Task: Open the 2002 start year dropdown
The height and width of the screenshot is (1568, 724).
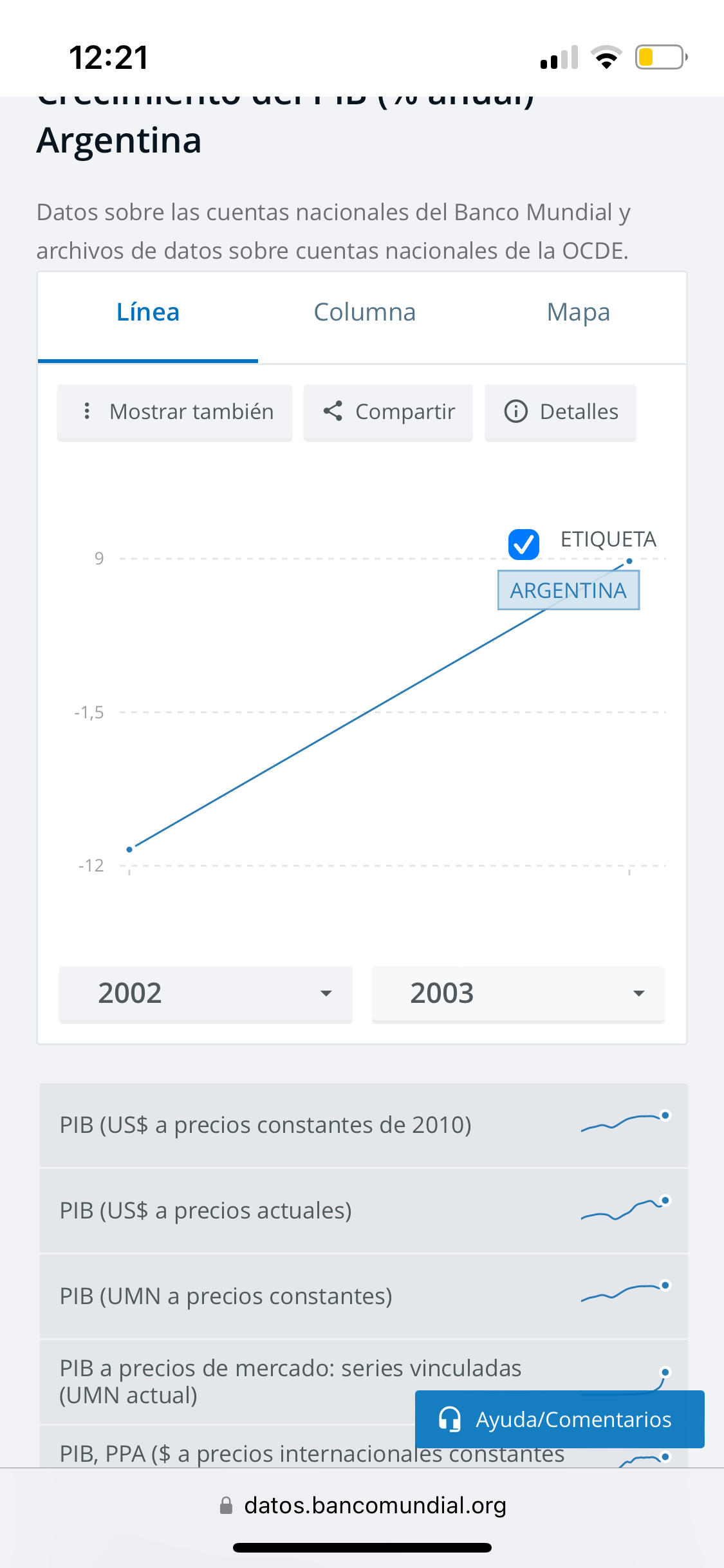Action: pyautogui.click(x=205, y=993)
